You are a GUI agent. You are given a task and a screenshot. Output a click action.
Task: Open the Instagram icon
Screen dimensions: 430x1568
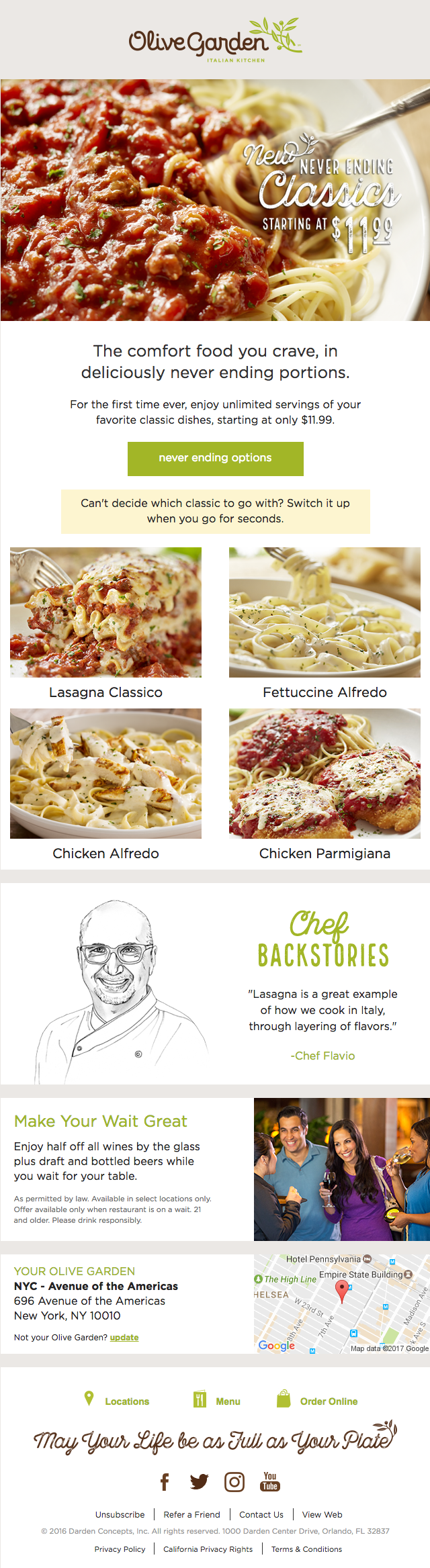pyautogui.click(x=234, y=1481)
